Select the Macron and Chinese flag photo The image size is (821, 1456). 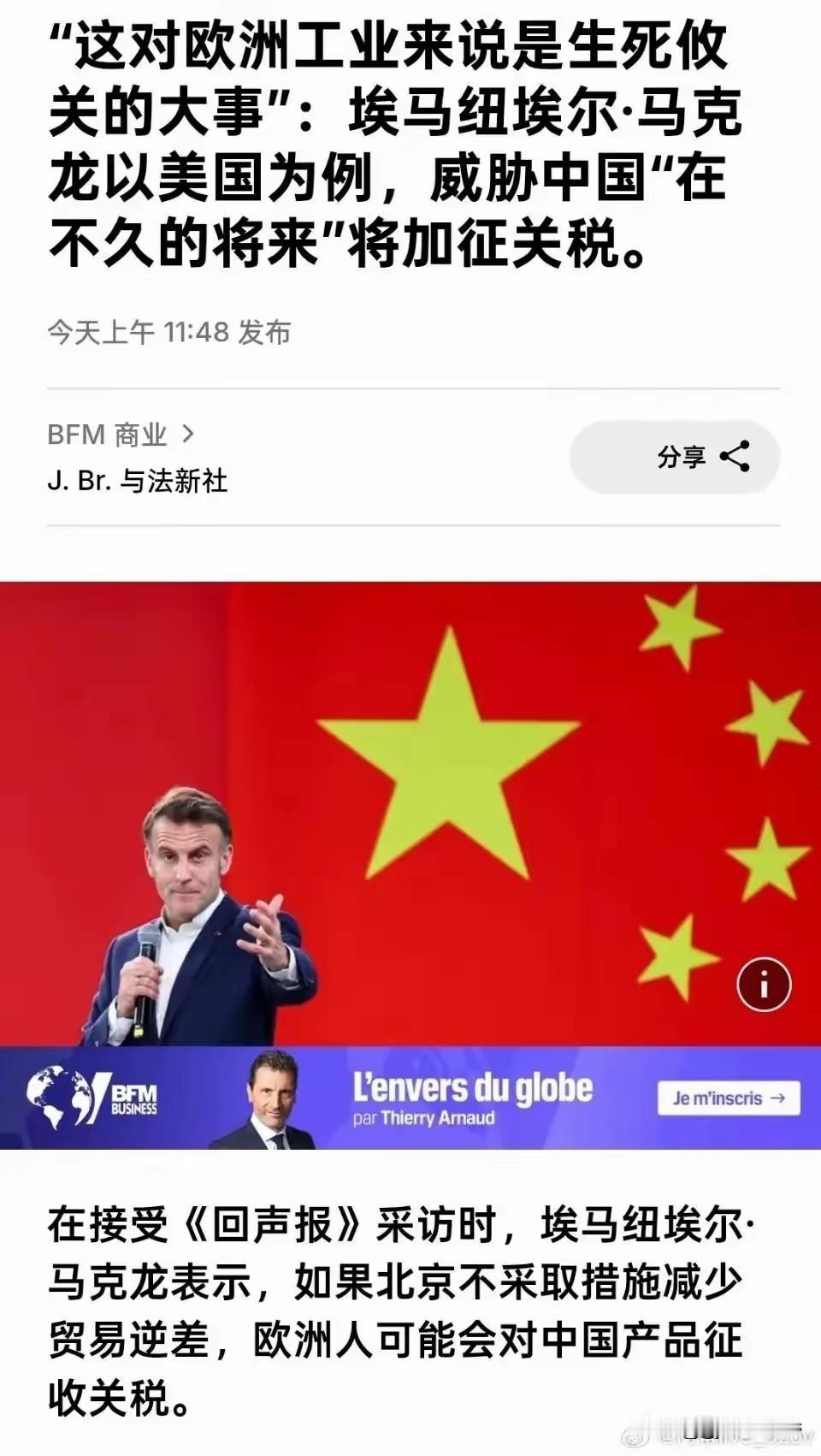(410, 813)
